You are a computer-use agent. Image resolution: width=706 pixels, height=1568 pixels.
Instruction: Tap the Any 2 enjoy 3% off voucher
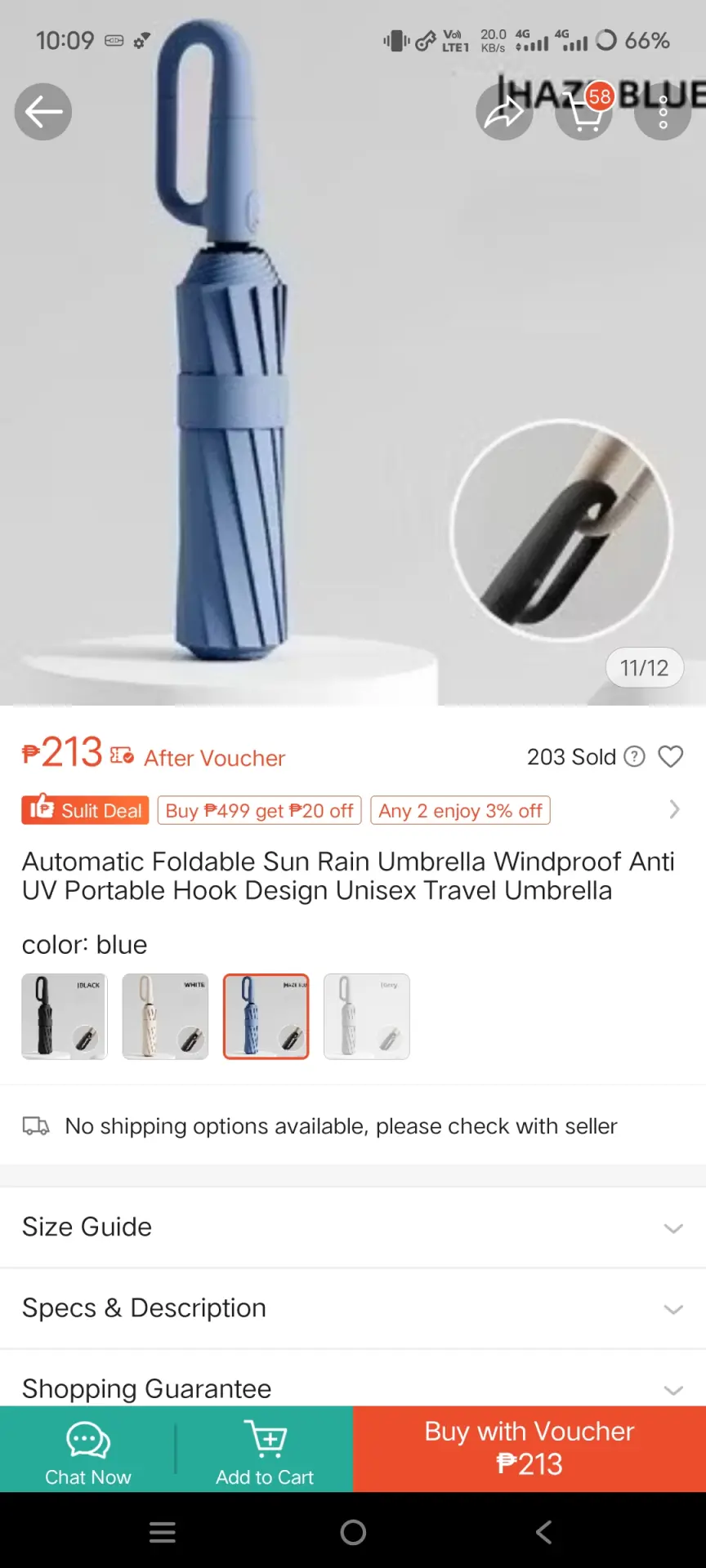pyautogui.click(x=460, y=810)
